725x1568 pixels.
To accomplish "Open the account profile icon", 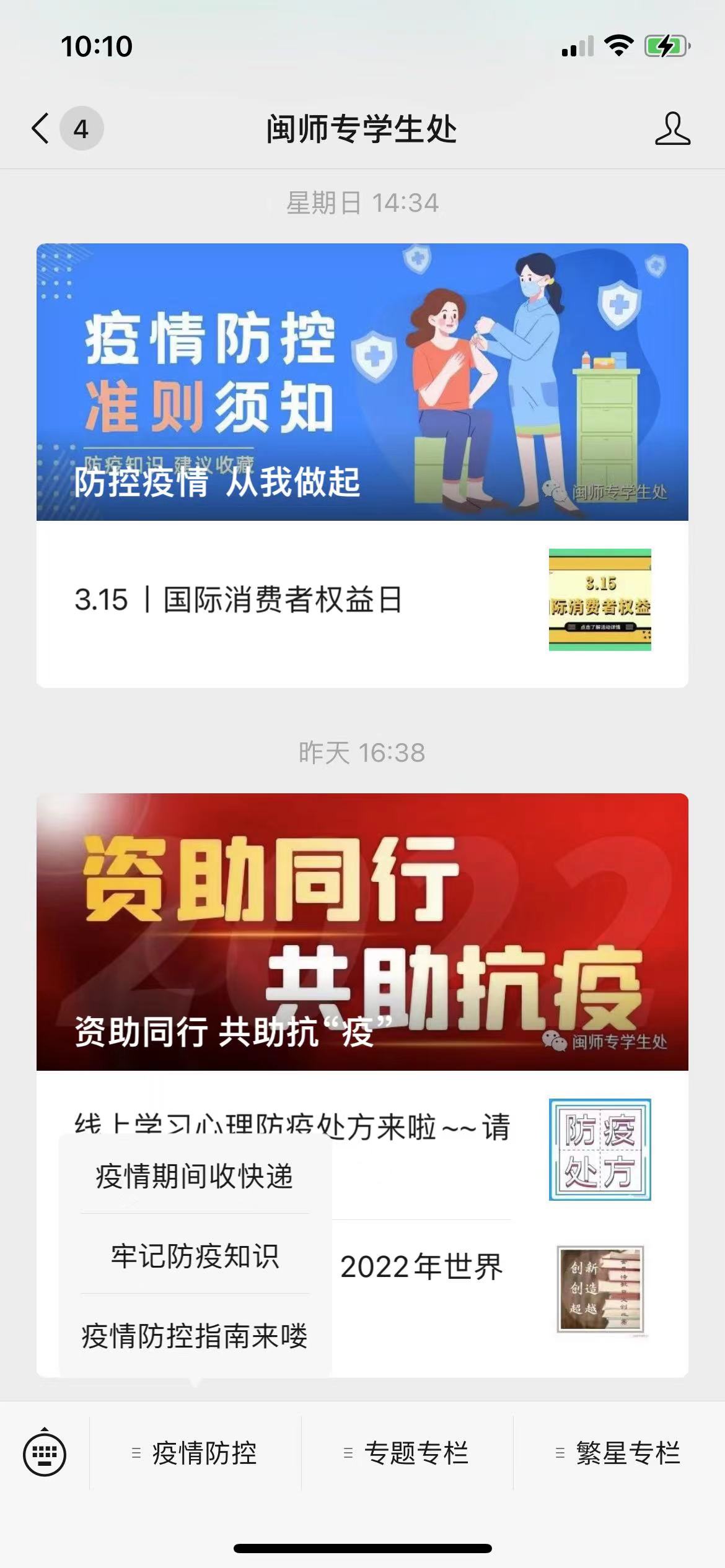I will pyautogui.click(x=672, y=129).
